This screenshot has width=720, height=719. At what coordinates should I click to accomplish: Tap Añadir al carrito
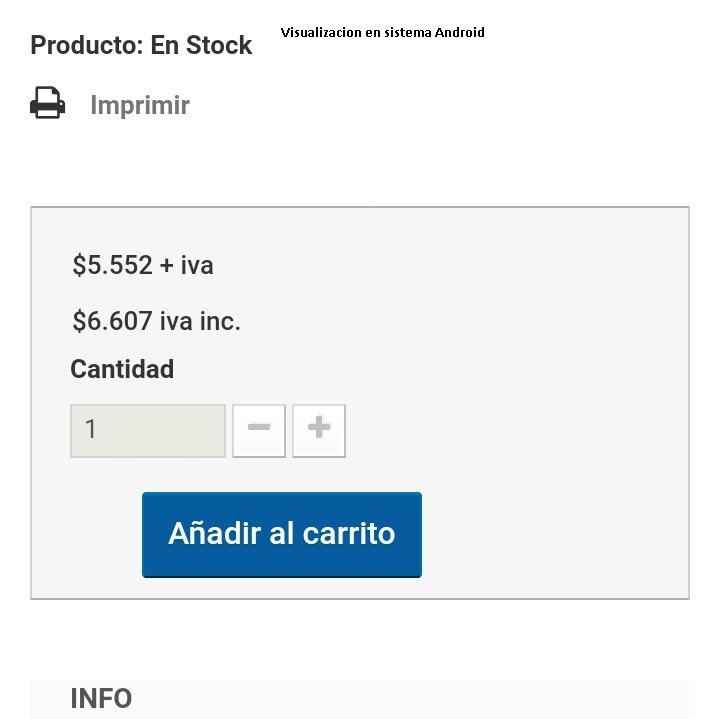[x=282, y=534]
